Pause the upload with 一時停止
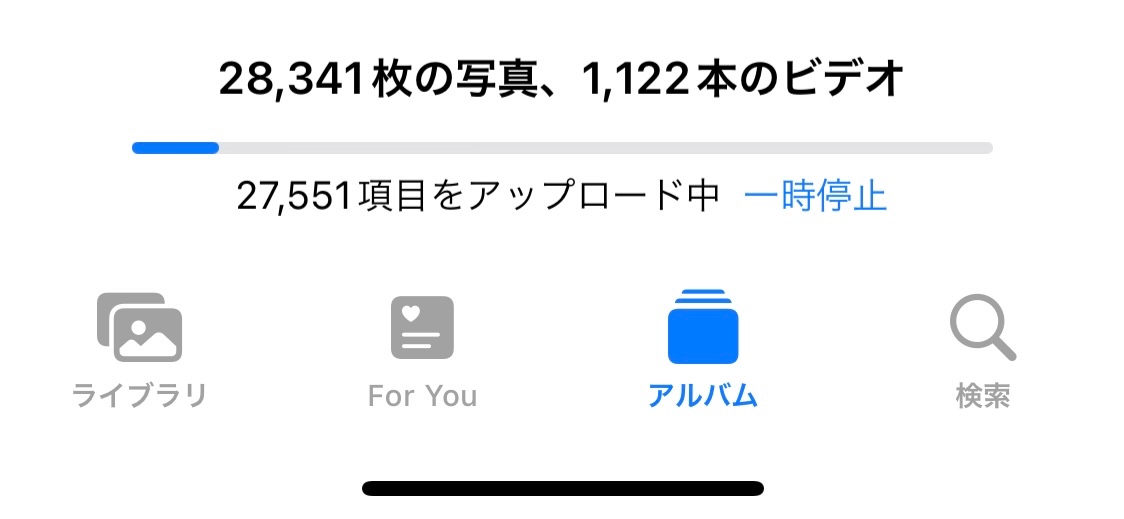The height and width of the screenshot is (519, 1124). click(x=815, y=196)
